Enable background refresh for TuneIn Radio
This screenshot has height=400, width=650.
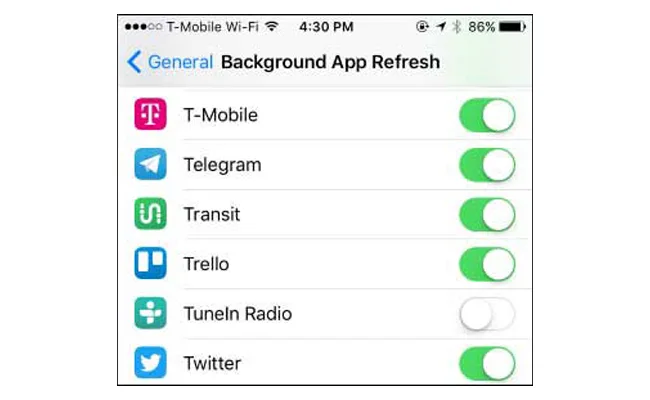click(487, 315)
